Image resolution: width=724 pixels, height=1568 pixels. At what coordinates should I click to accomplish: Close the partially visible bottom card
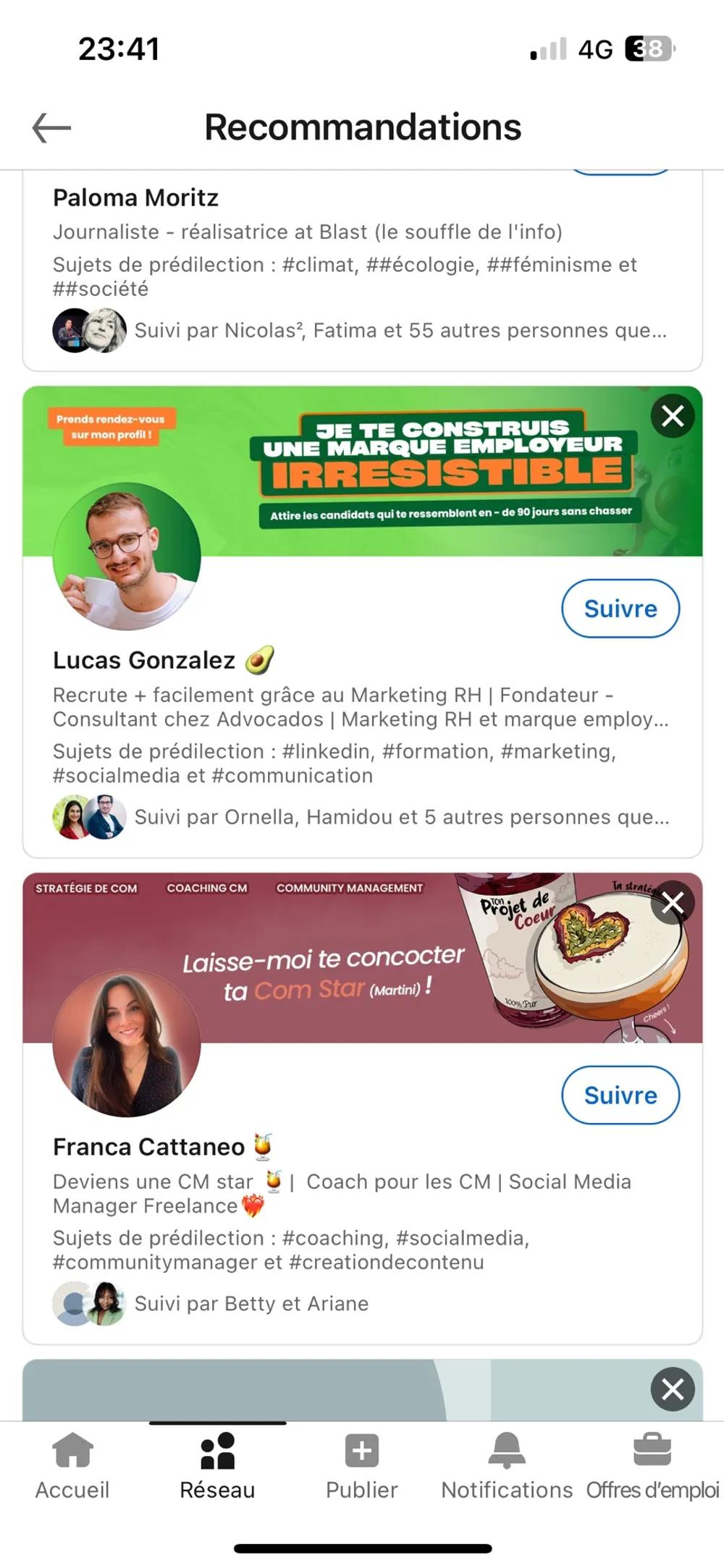(x=673, y=1389)
